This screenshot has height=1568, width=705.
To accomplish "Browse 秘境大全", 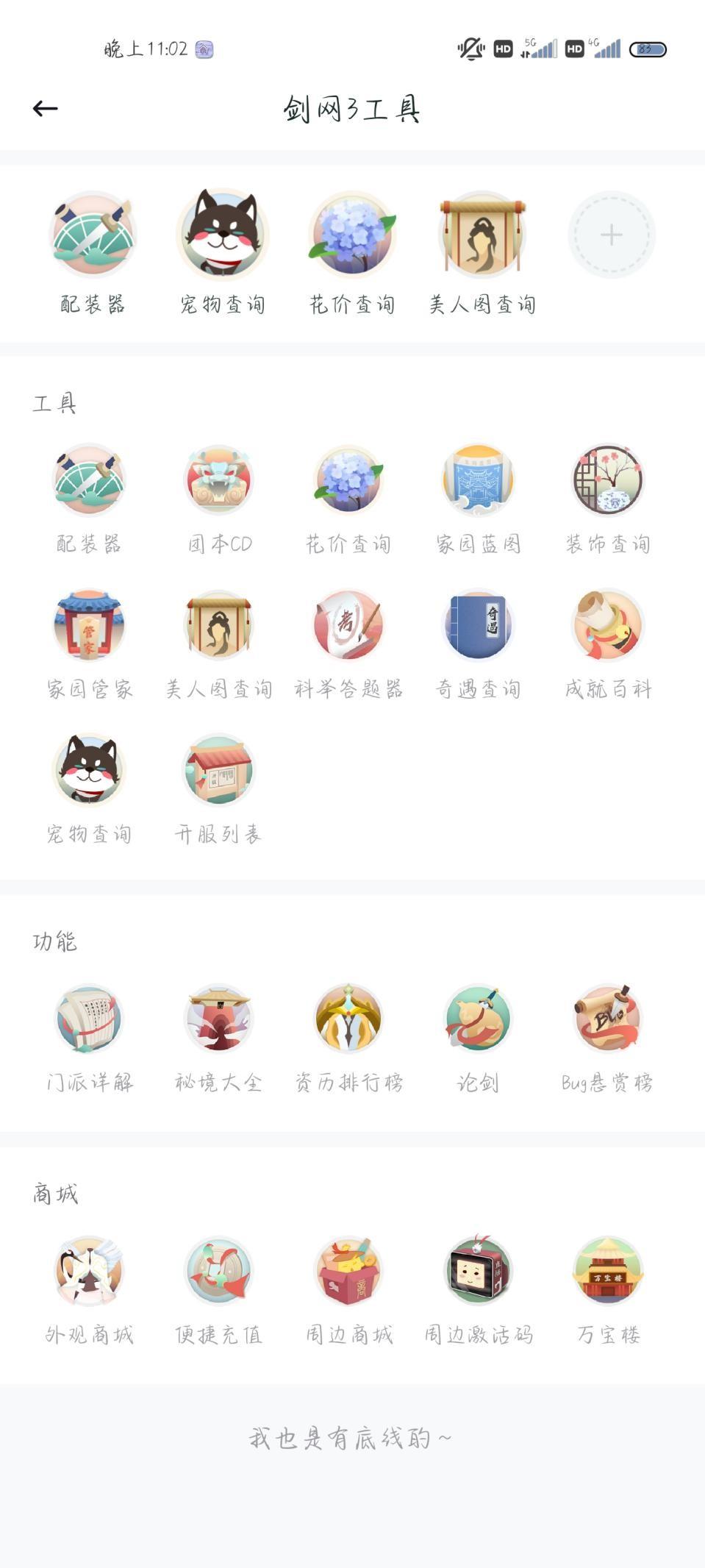I will coord(218,1019).
